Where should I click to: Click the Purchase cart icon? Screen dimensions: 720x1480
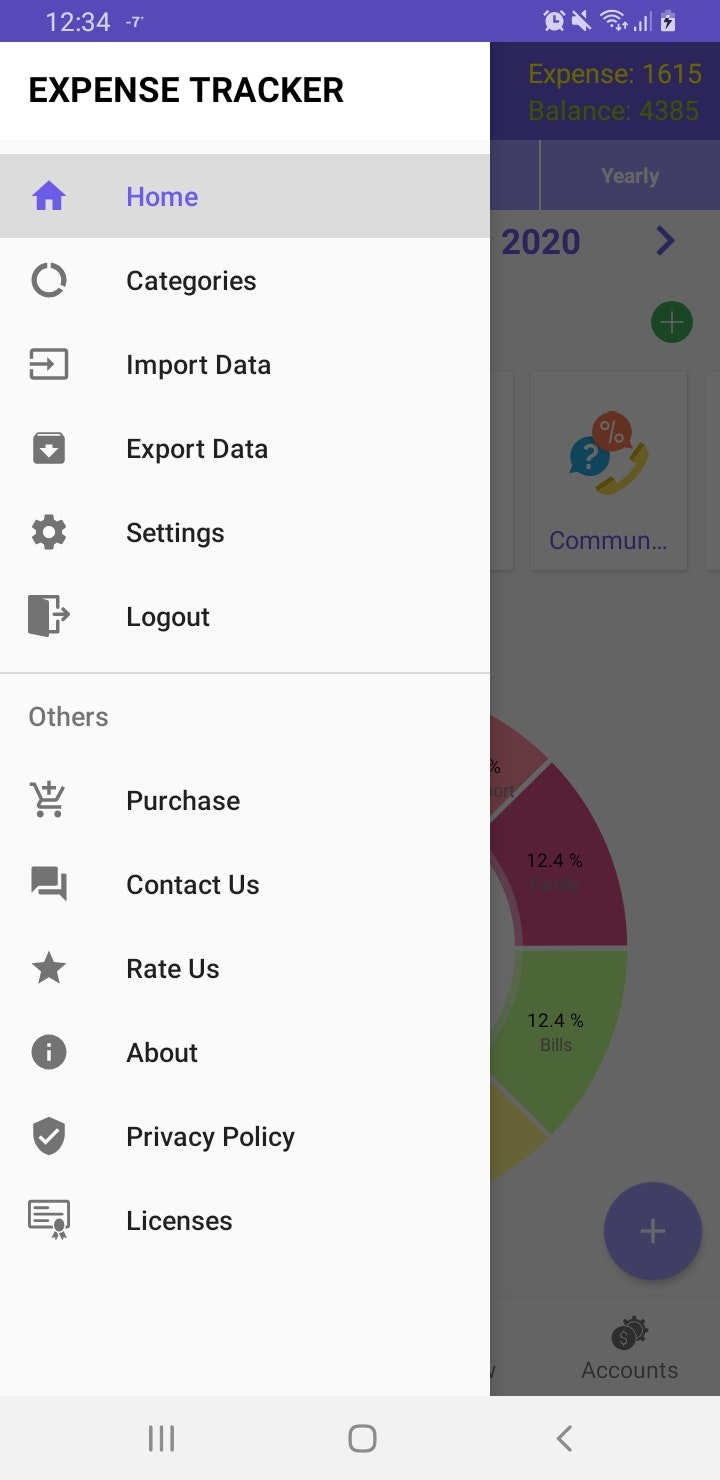pos(48,800)
